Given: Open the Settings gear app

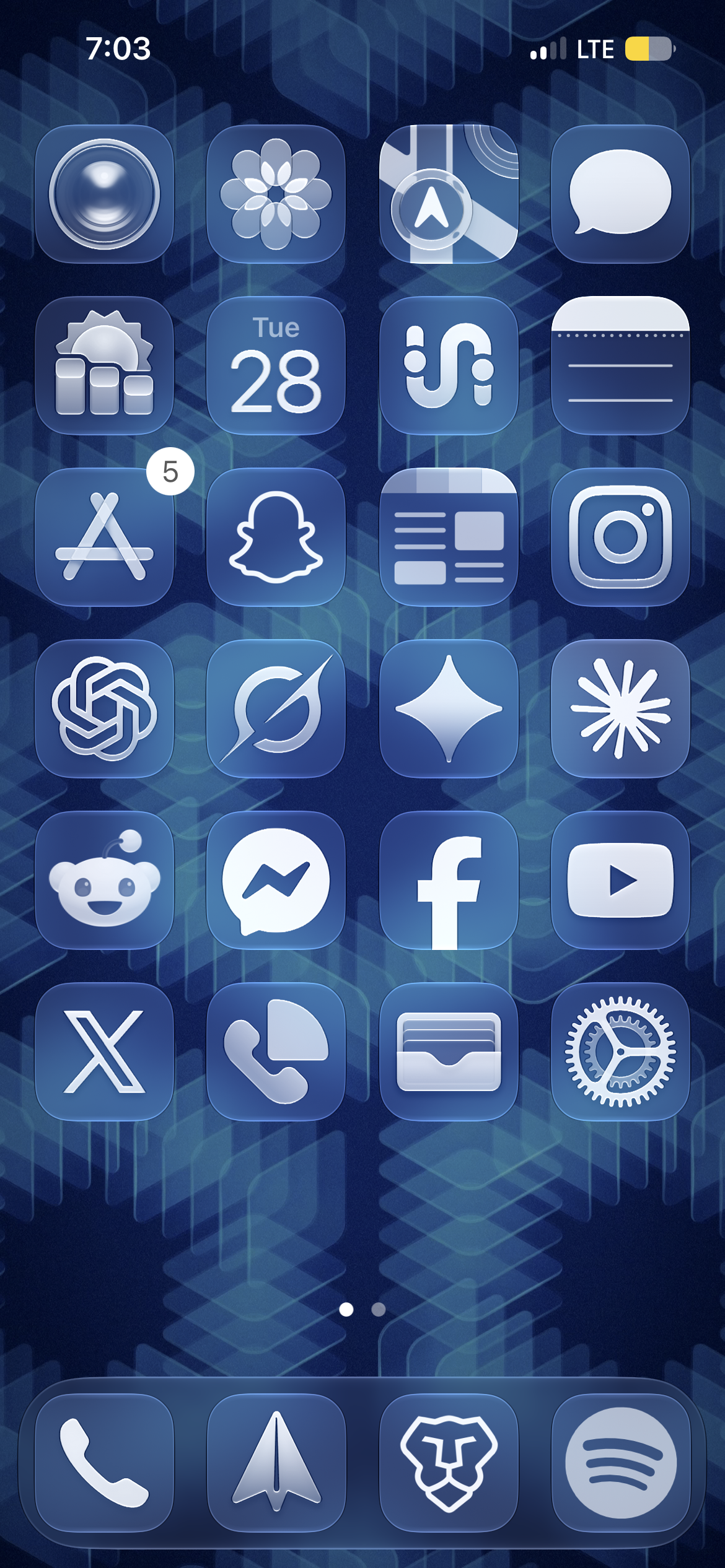Looking at the screenshot, I should [620, 1052].
